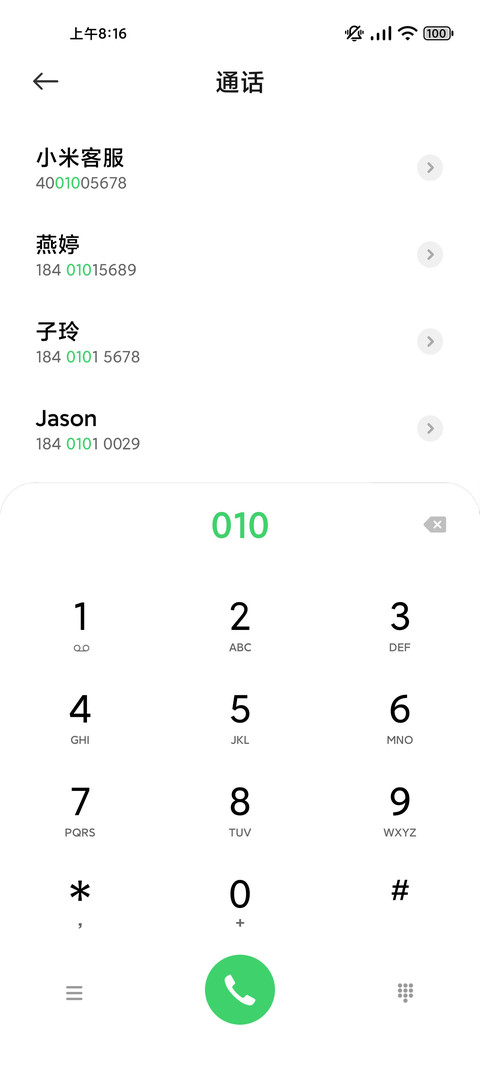Viewport: 480px width, 1066px height.
Task: Tap the 2 ABC key
Action: (x=240, y=626)
